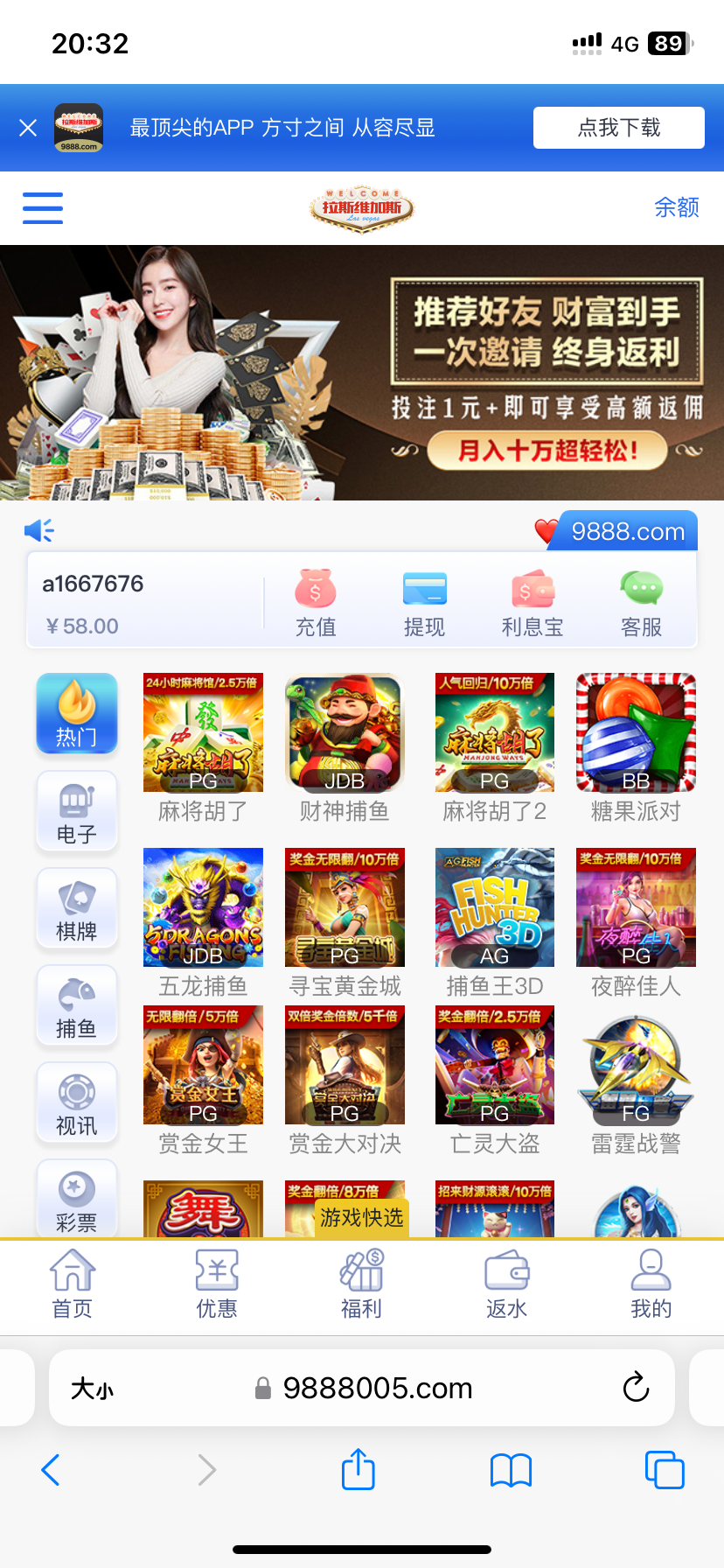Screen dimensions: 724x1568
Task: Select the 棋牌 category tab
Action: pos(77,908)
